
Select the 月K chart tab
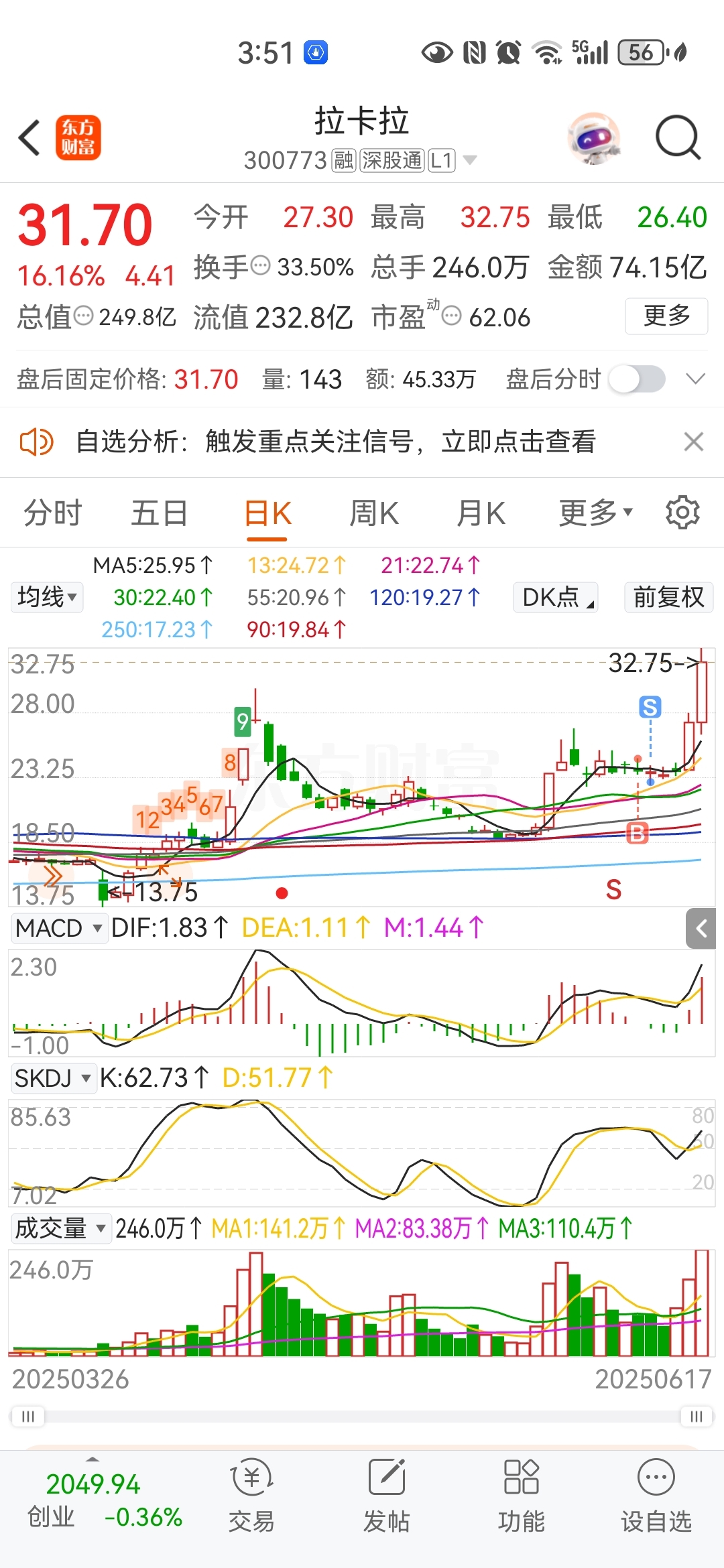pos(481,514)
